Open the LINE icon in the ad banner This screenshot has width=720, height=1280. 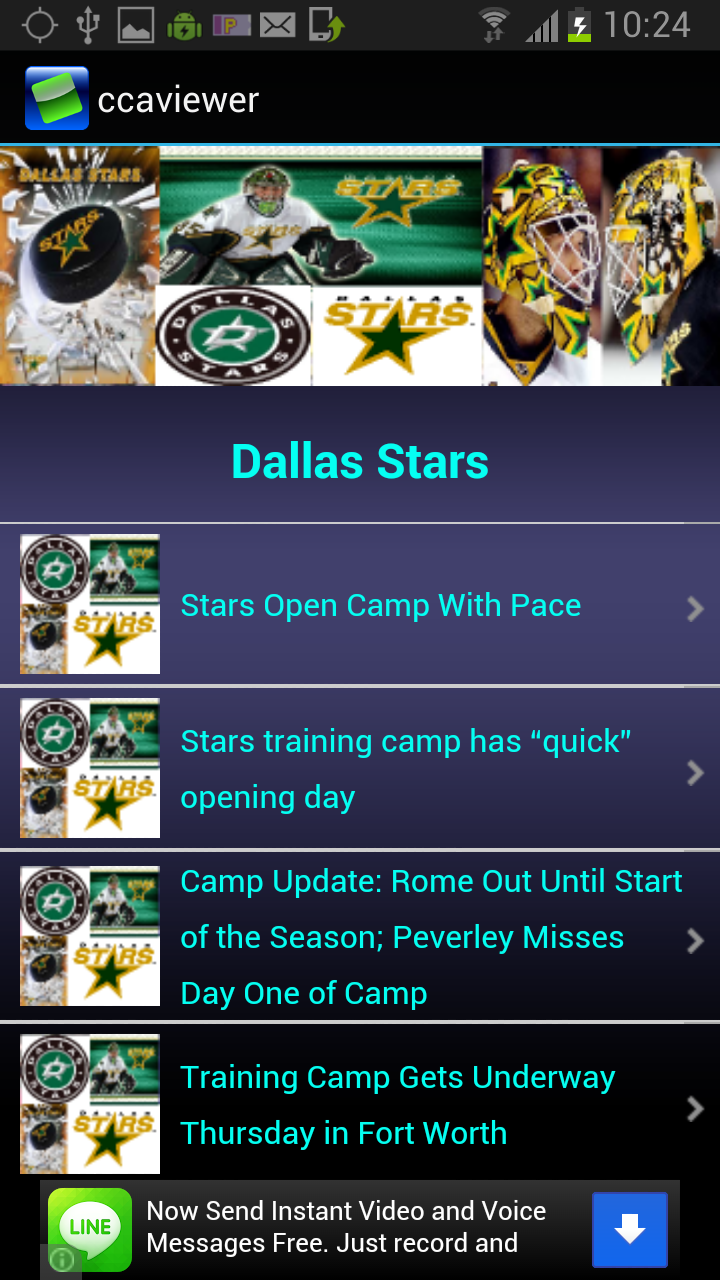(x=90, y=1229)
